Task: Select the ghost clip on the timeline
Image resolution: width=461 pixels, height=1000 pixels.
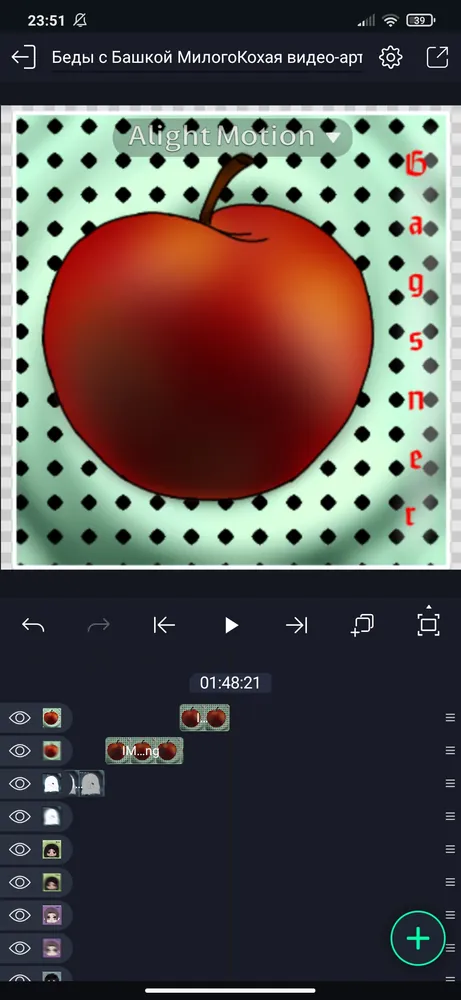Action: point(87,784)
